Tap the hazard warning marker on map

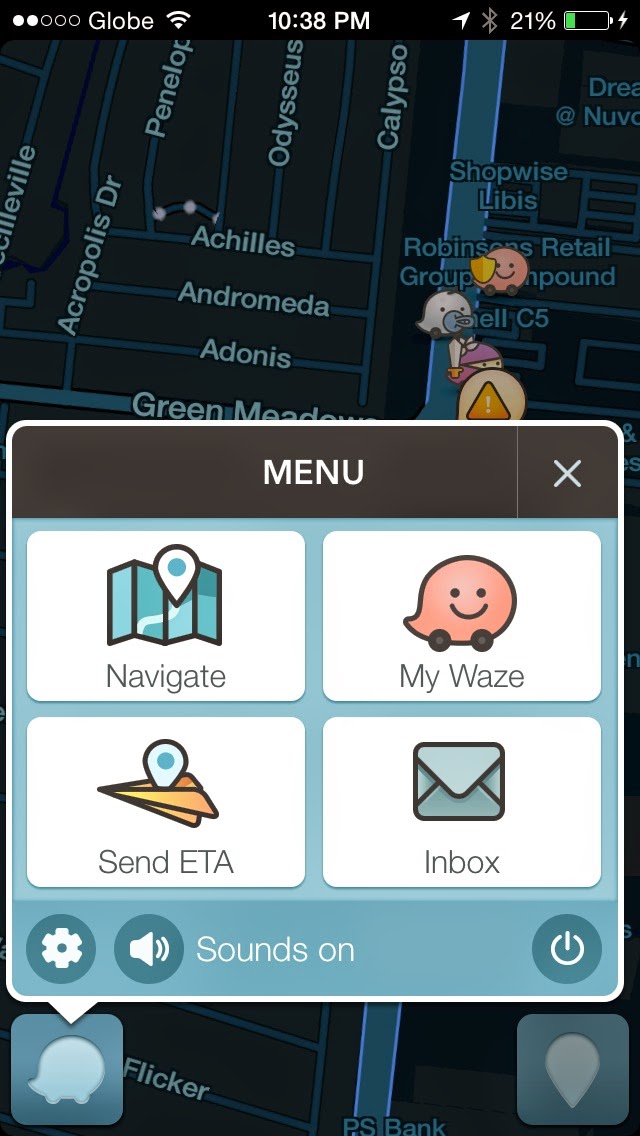pyautogui.click(x=490, y=400)
